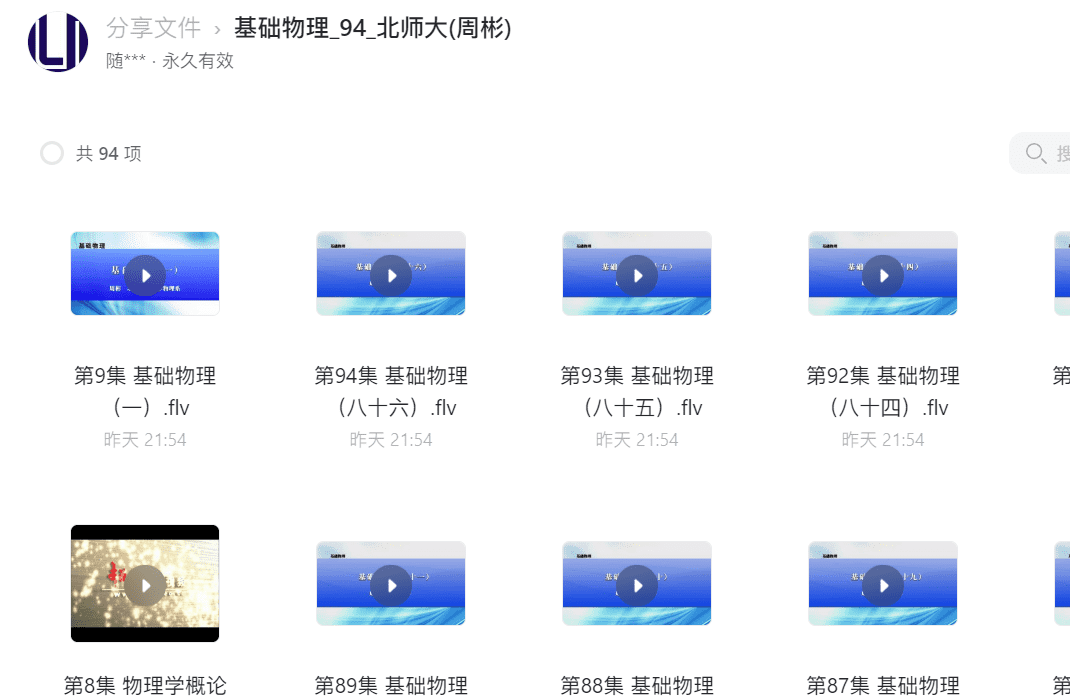Play 第8集 物理学概论 video
This screenshot has height=700, width=1070.
tap(146, 585)
